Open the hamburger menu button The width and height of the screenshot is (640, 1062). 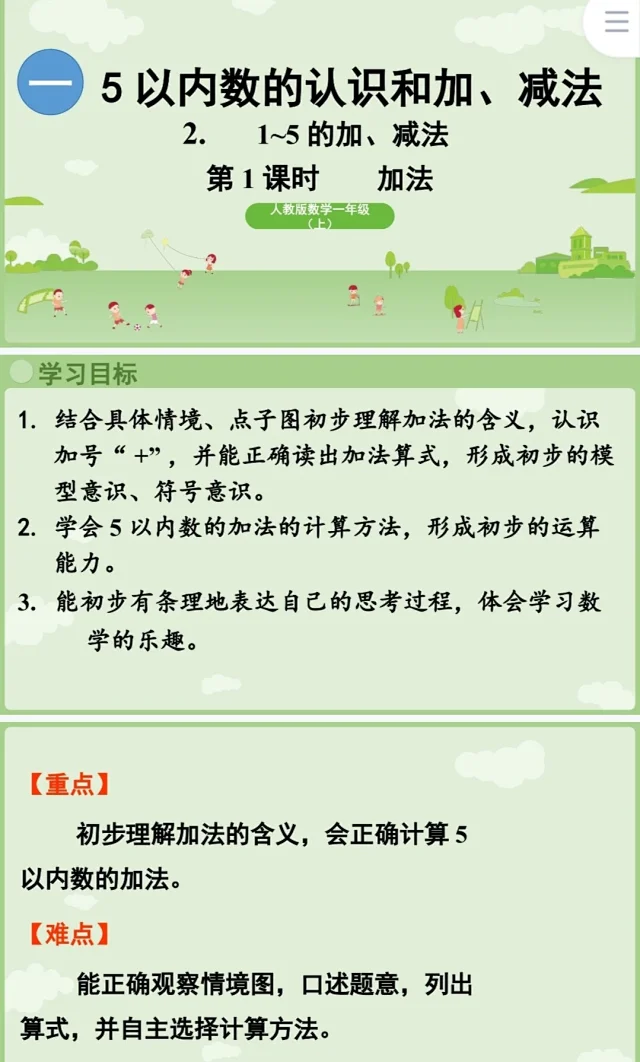(x=617, y=22)
